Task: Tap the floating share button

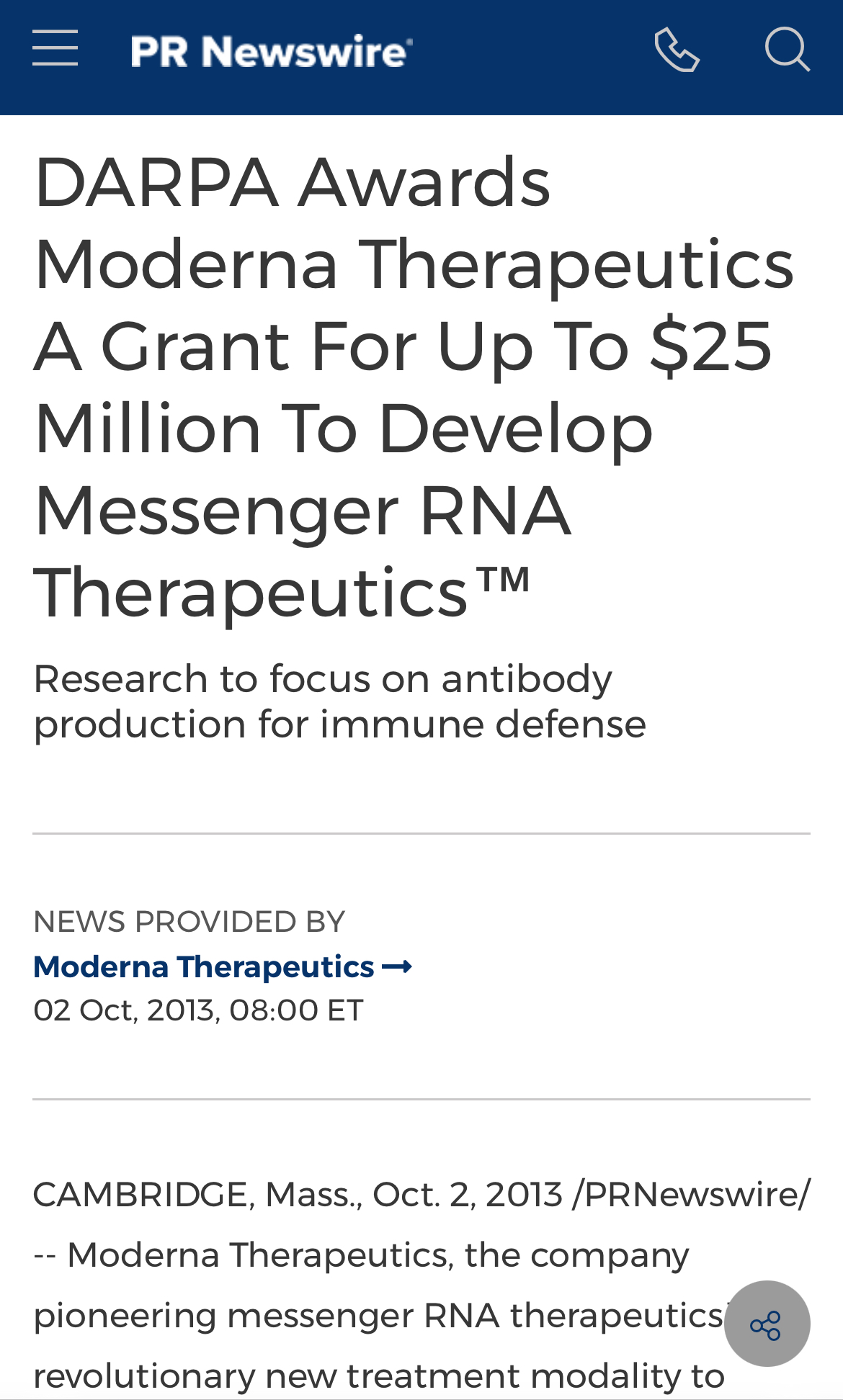Action: pos(767,1324)
